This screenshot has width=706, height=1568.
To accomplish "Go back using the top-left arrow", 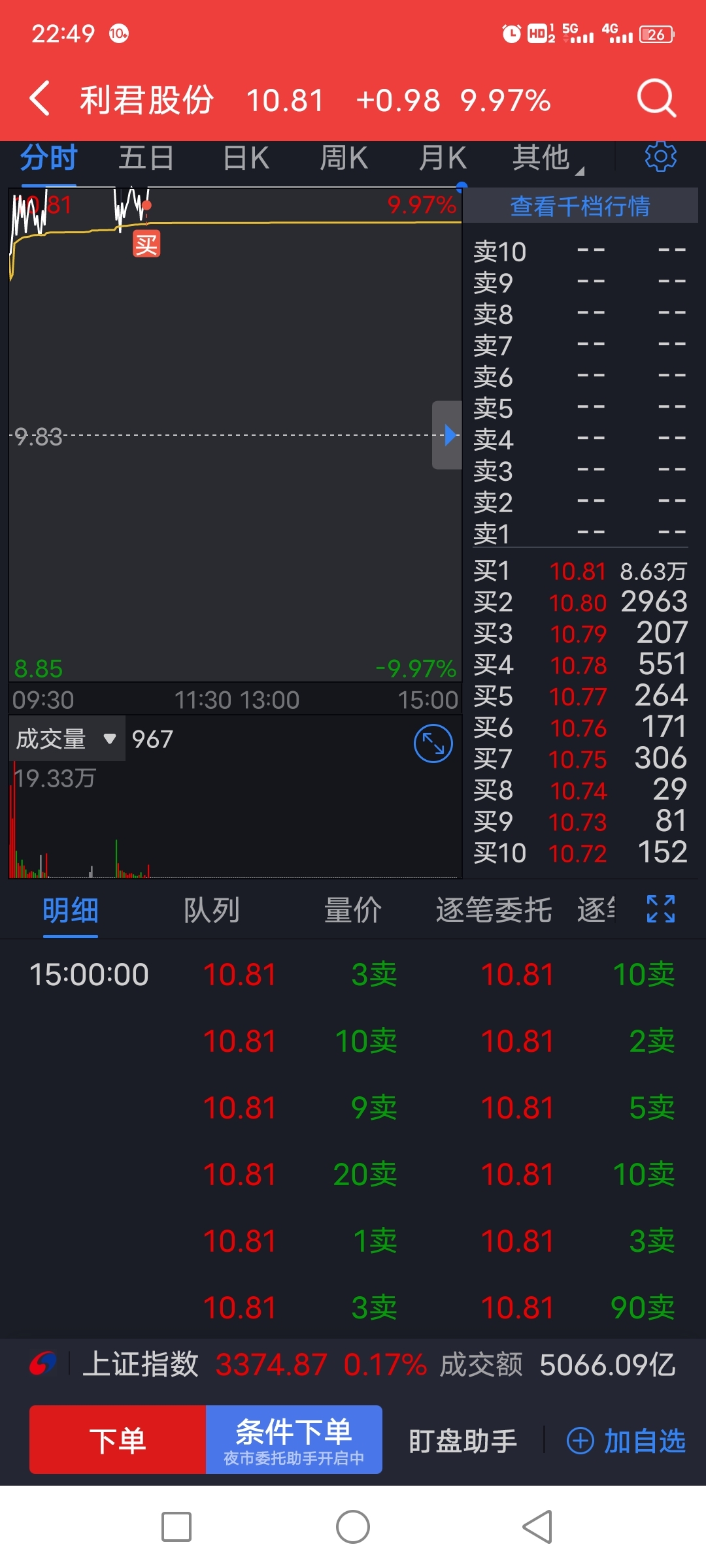I will pyautogui.click(x=40, y=99).
